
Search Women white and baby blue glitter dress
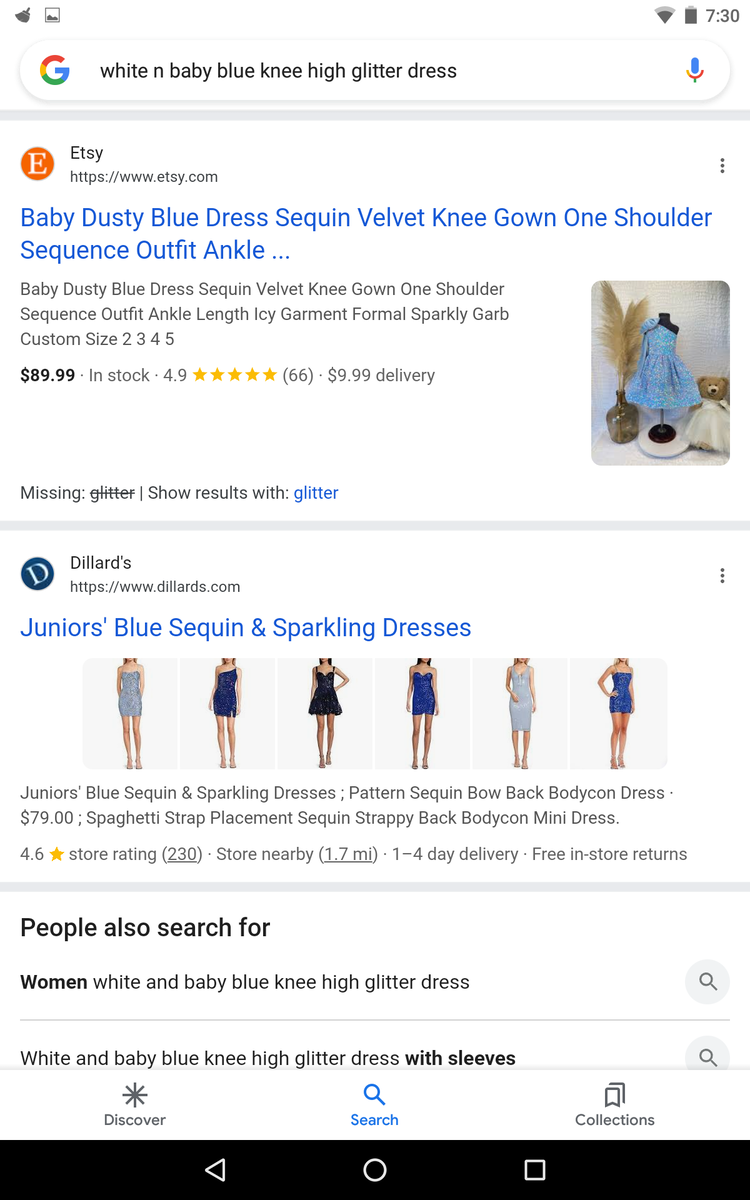(x=245, y=982)
